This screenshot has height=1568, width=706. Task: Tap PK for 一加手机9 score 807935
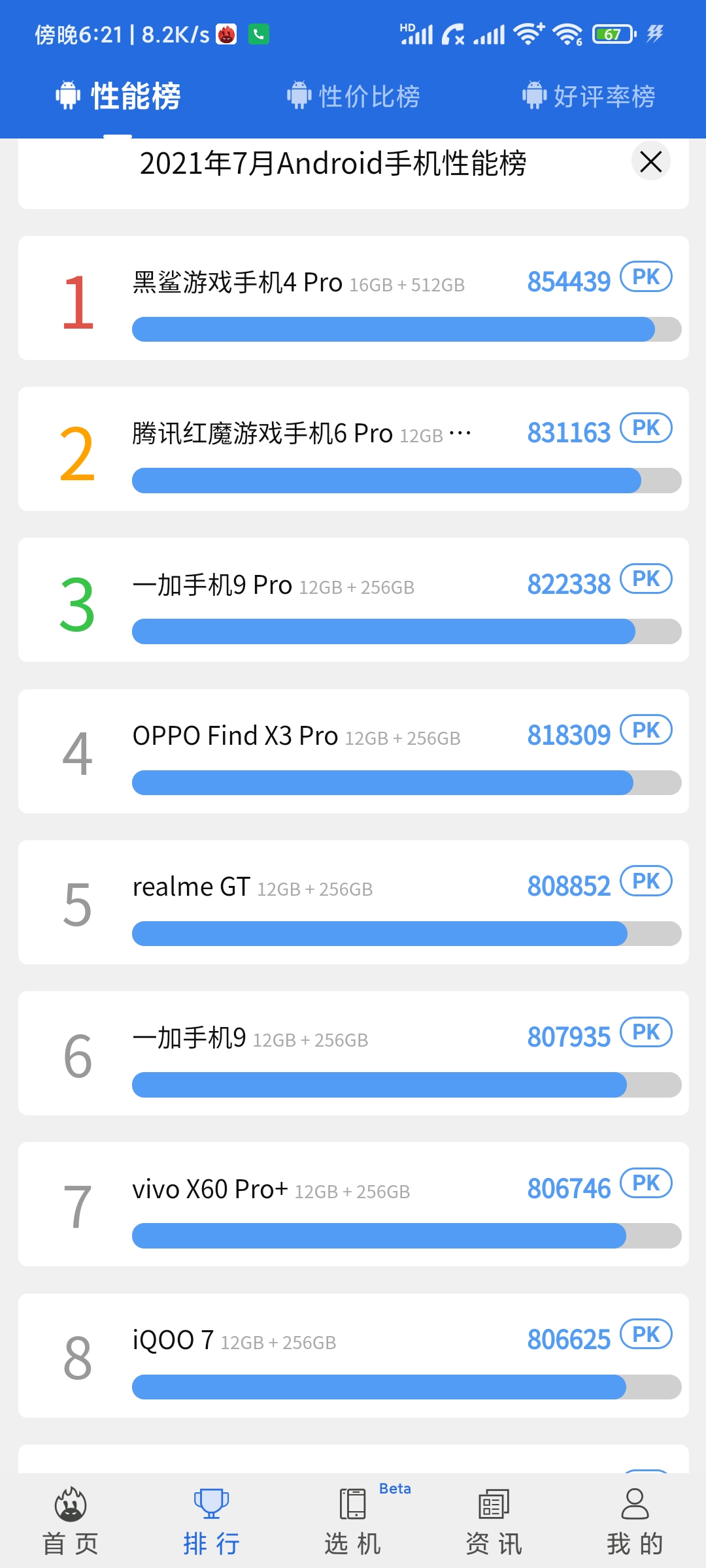point(646,1032)
